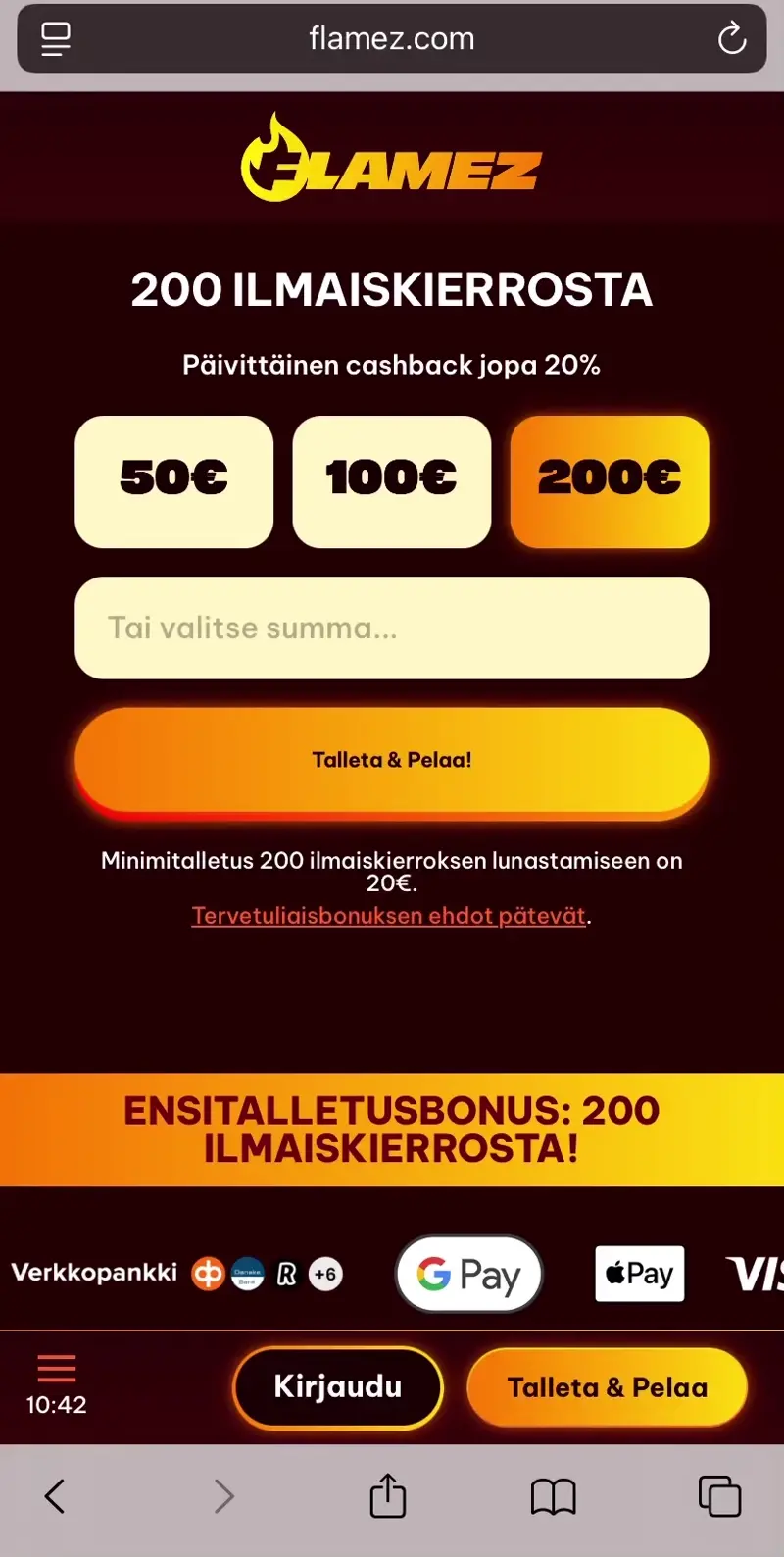Tap Kirjaudu to log in
784x1557 pixels.
click(337, 1387)
